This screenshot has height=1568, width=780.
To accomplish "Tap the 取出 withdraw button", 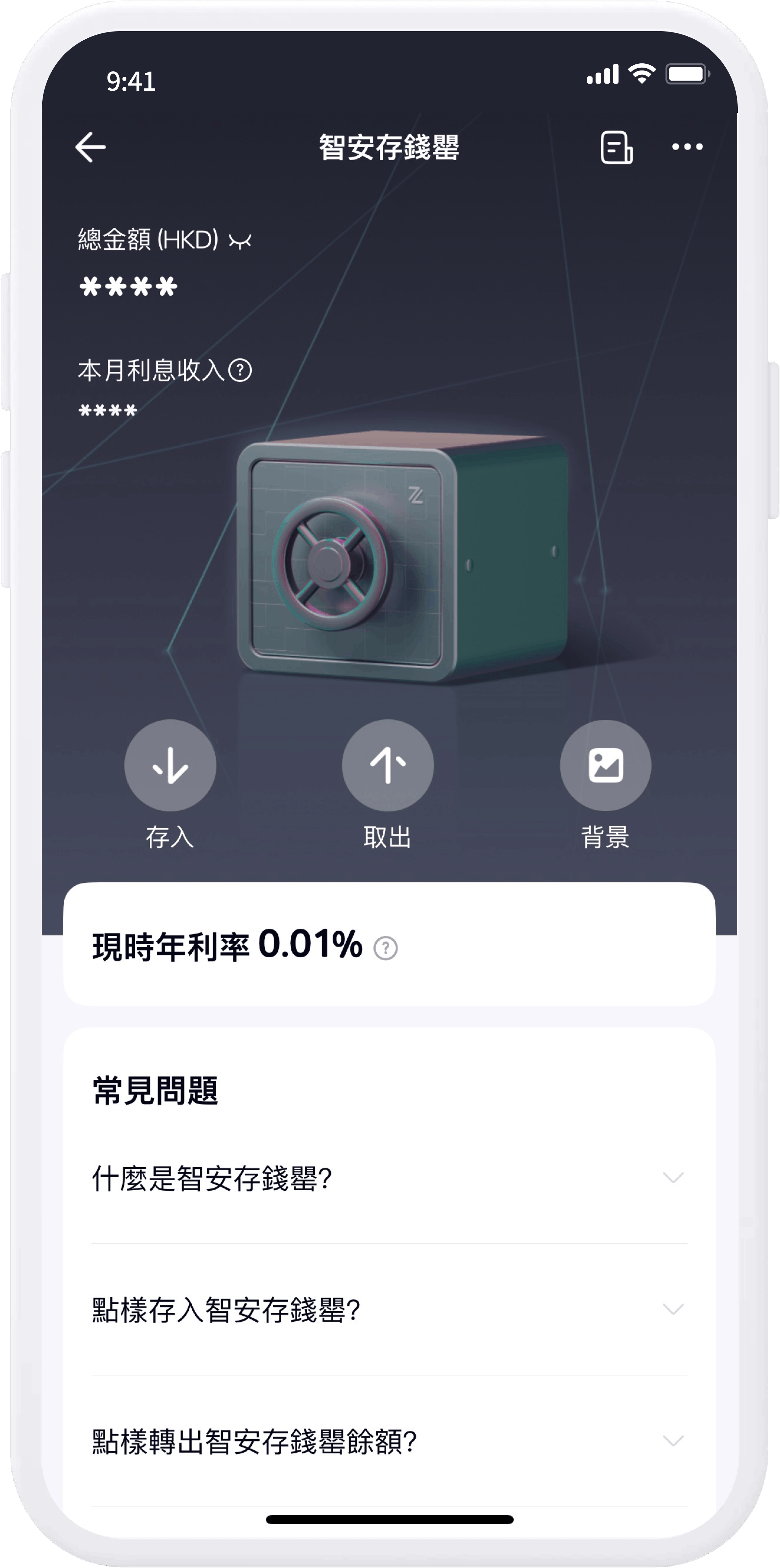I will pos(388,765).
